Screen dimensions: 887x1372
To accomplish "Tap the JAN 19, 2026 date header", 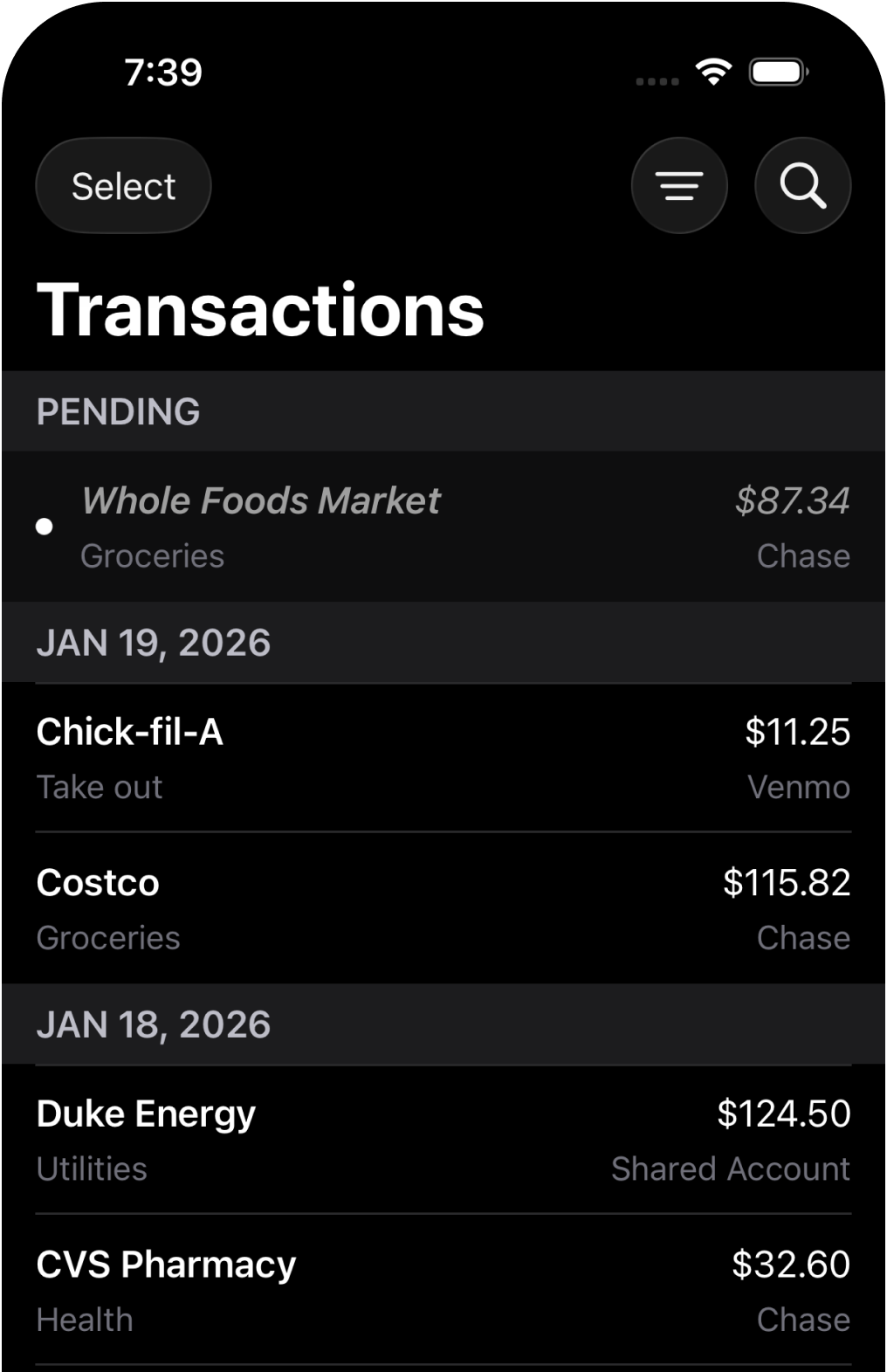I will pos(153,642).
